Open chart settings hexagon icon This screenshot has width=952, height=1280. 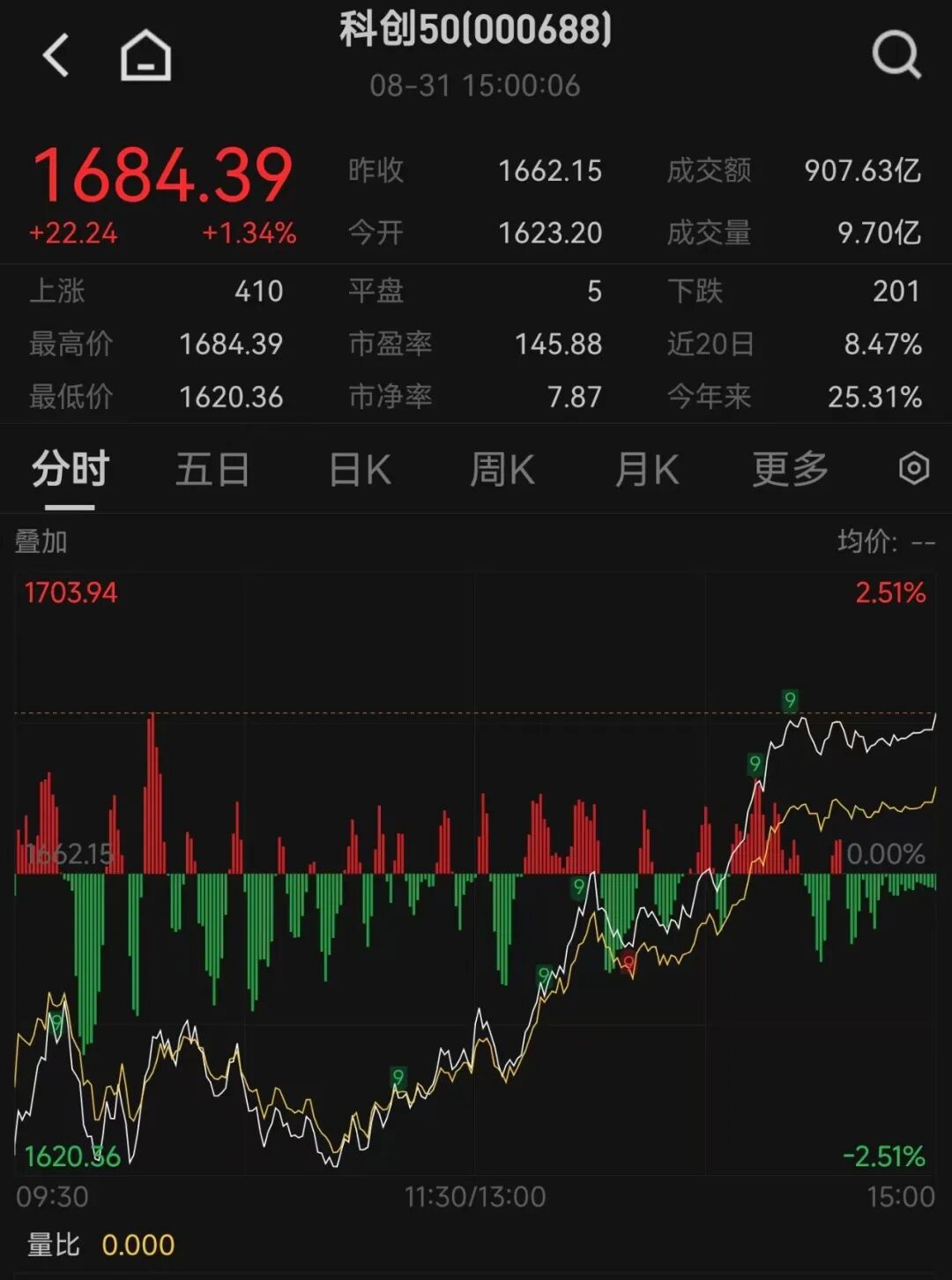tap(914, 468)
